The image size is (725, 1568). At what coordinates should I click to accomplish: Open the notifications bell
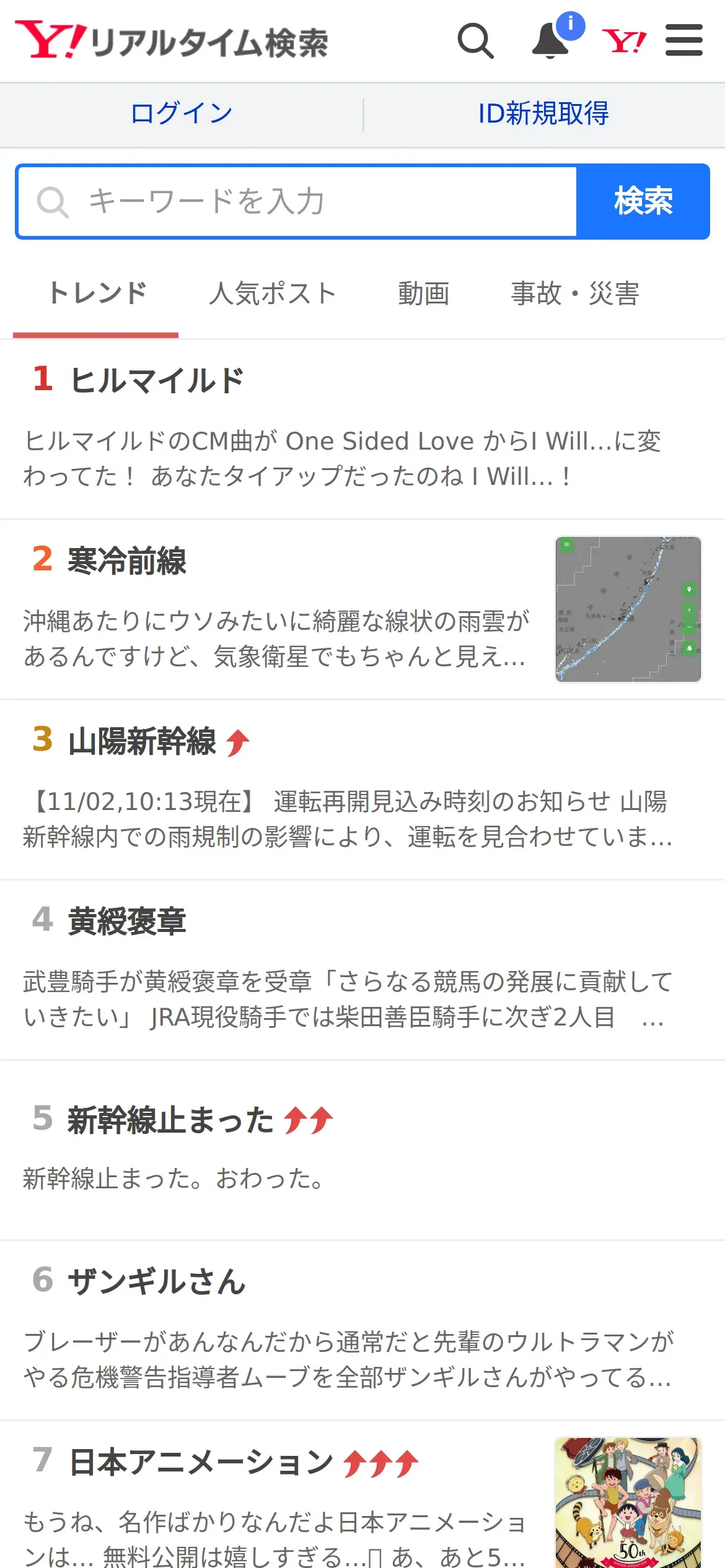pyautogui.click(x=551, y=41)
